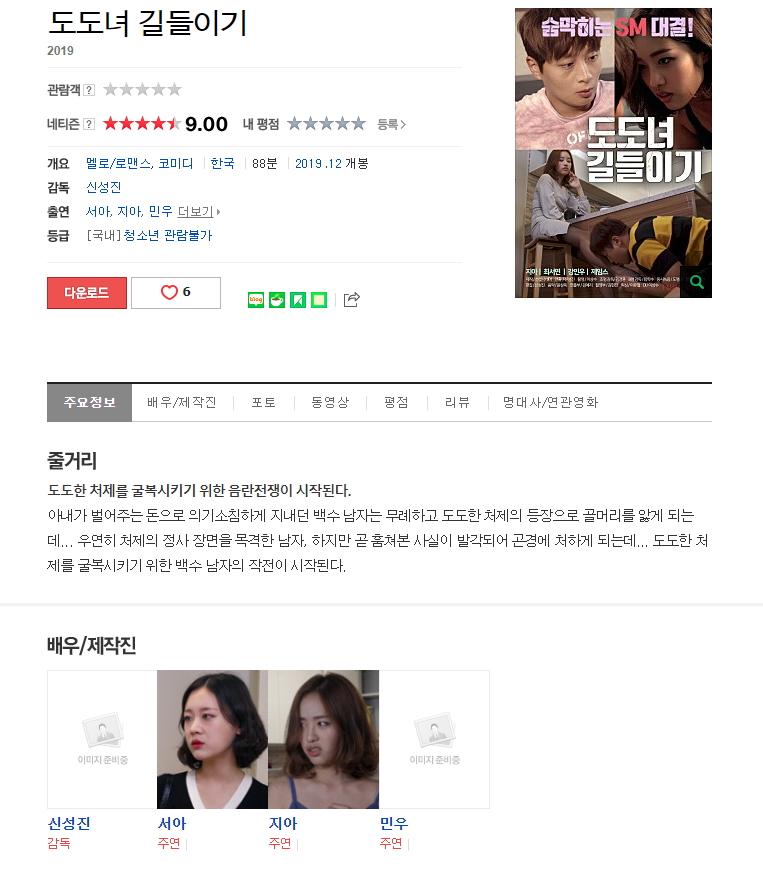Switch to the 포토 tab

pos(263,402)
